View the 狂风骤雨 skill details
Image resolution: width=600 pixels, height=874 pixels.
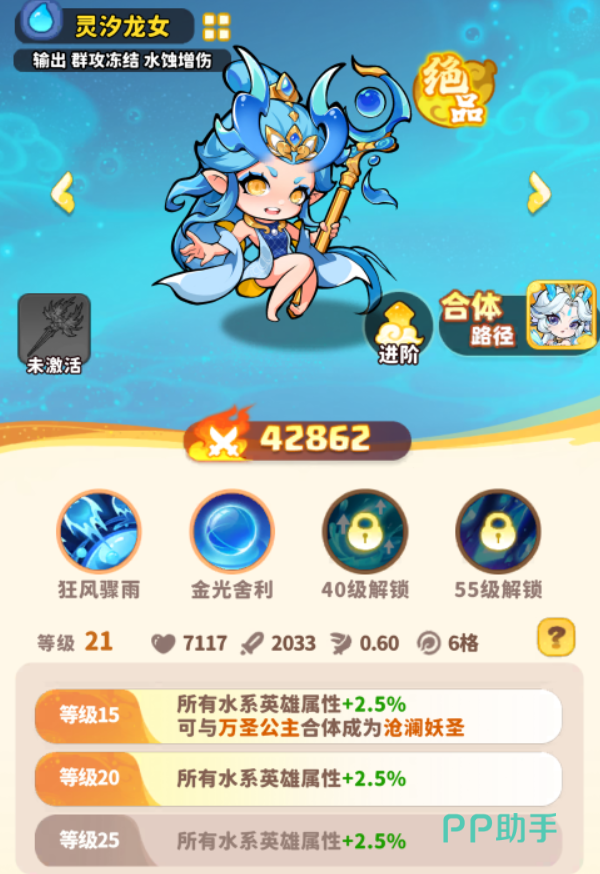click(x=98, y=531)
